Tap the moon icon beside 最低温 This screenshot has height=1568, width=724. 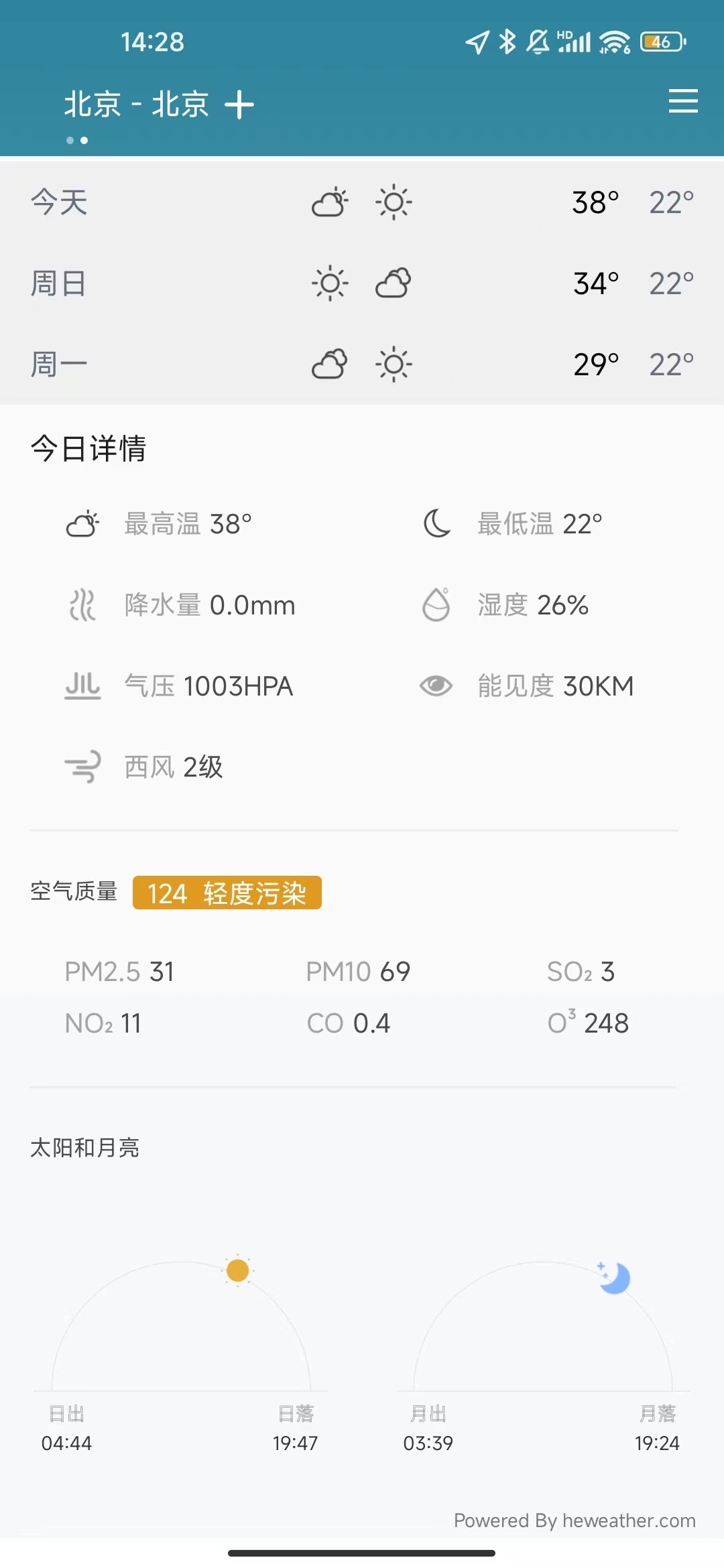click(x=435, y=524)
